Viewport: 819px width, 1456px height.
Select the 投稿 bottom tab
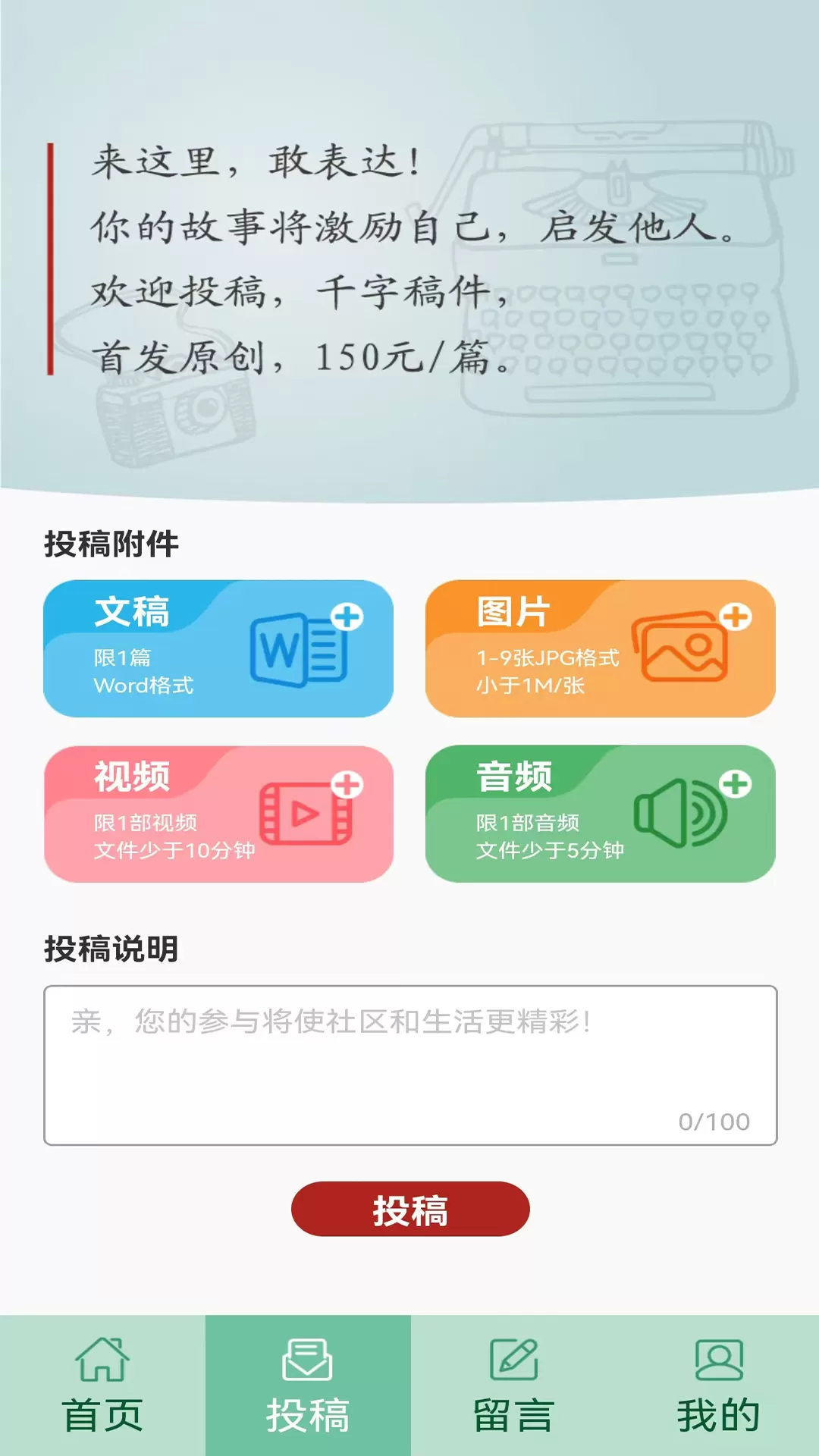click(308, 1385)
